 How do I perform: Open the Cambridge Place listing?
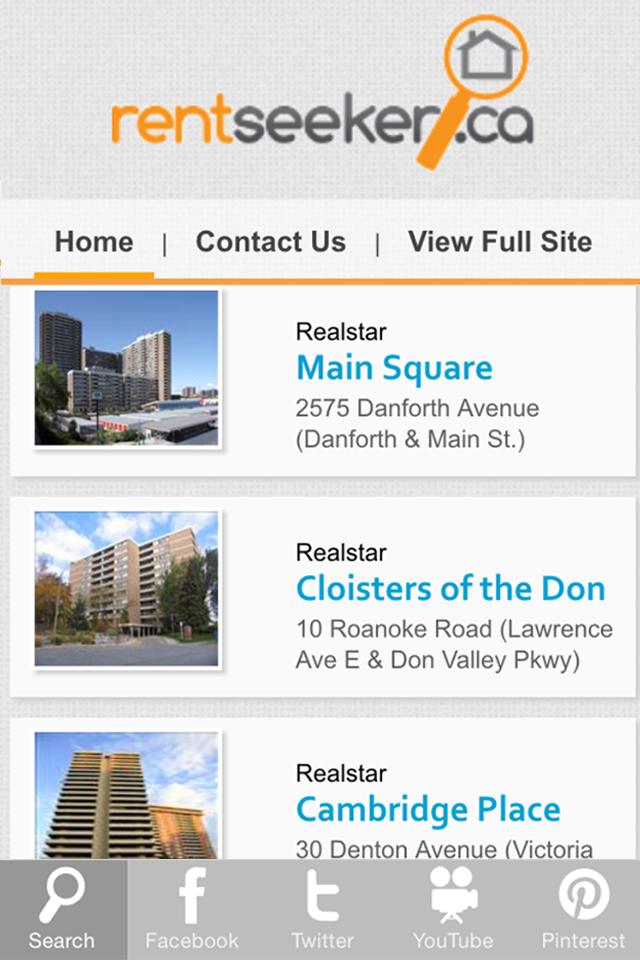coord(428,810)
